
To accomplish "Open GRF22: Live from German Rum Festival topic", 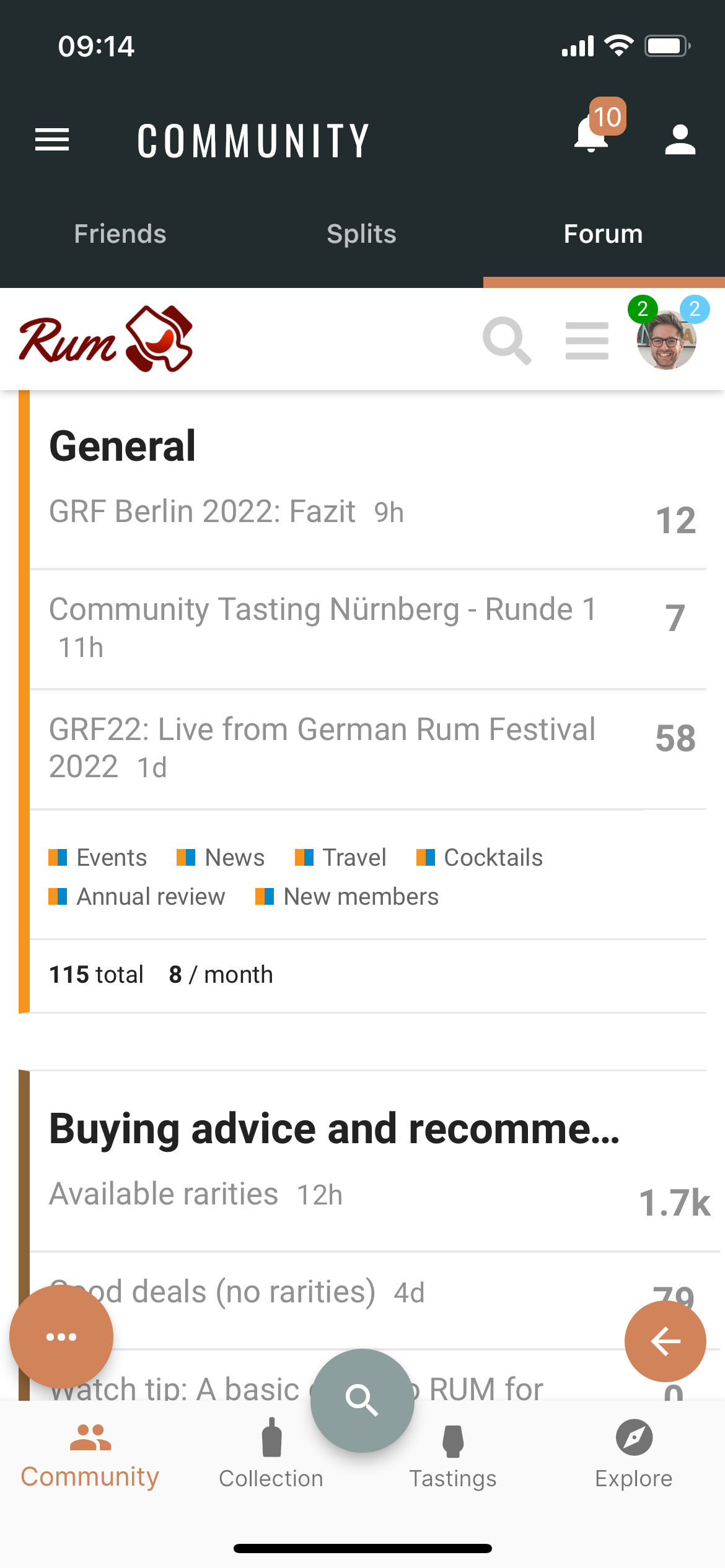I will click(x=322, y=730).
